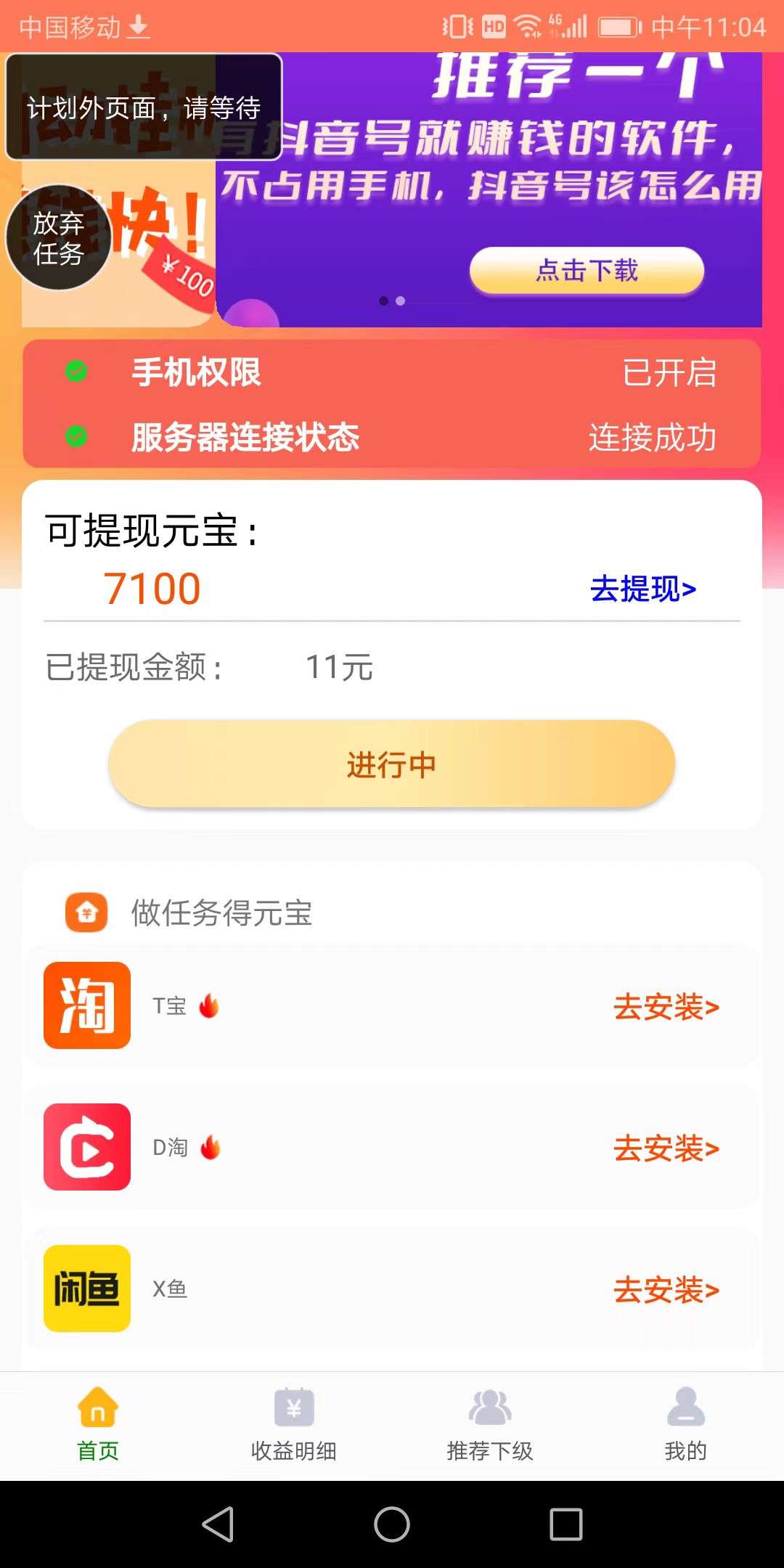Tap the 放弃任务 floating button
784x1568 pixels.
[x=58, y=238]
